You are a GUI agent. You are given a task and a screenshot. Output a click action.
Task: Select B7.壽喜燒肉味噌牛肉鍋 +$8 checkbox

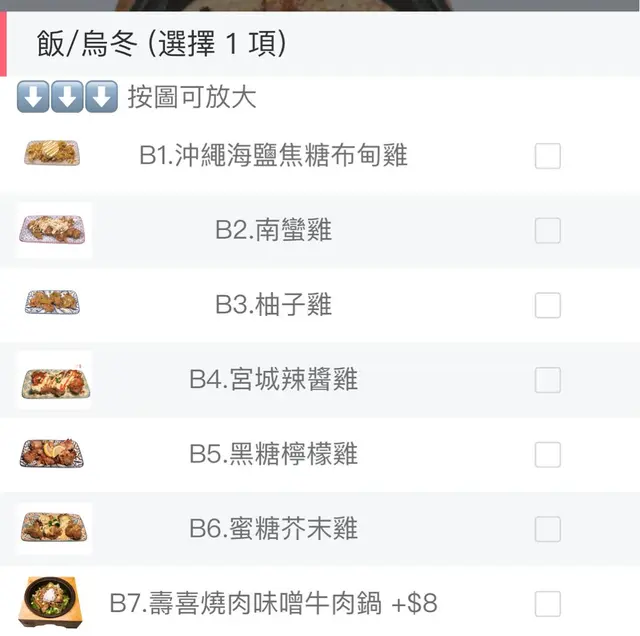[547, 604]
